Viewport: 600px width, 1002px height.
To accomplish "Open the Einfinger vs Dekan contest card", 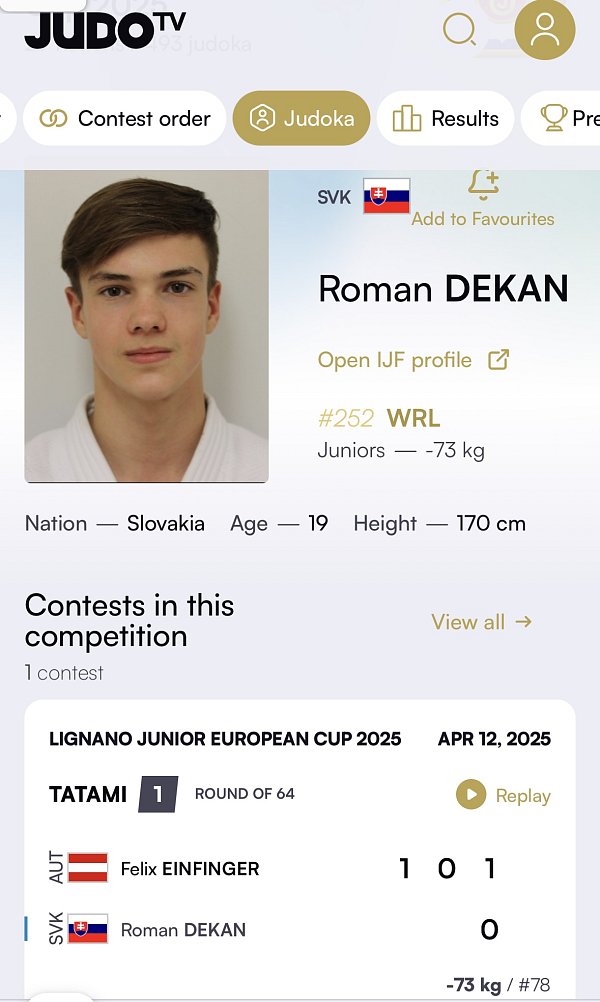I will pos(300,850).
